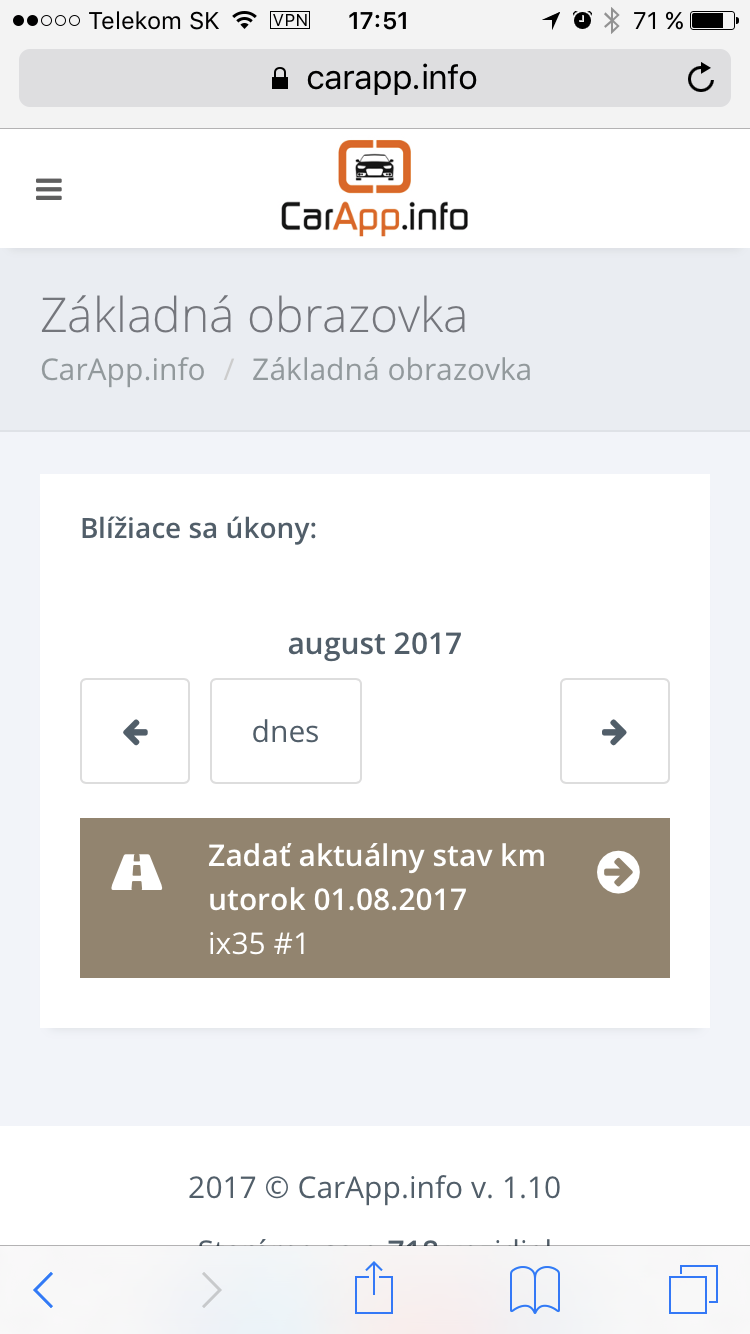Go to next month in calendar
This screenshot has width=750, height=1334.
point(615,731)
